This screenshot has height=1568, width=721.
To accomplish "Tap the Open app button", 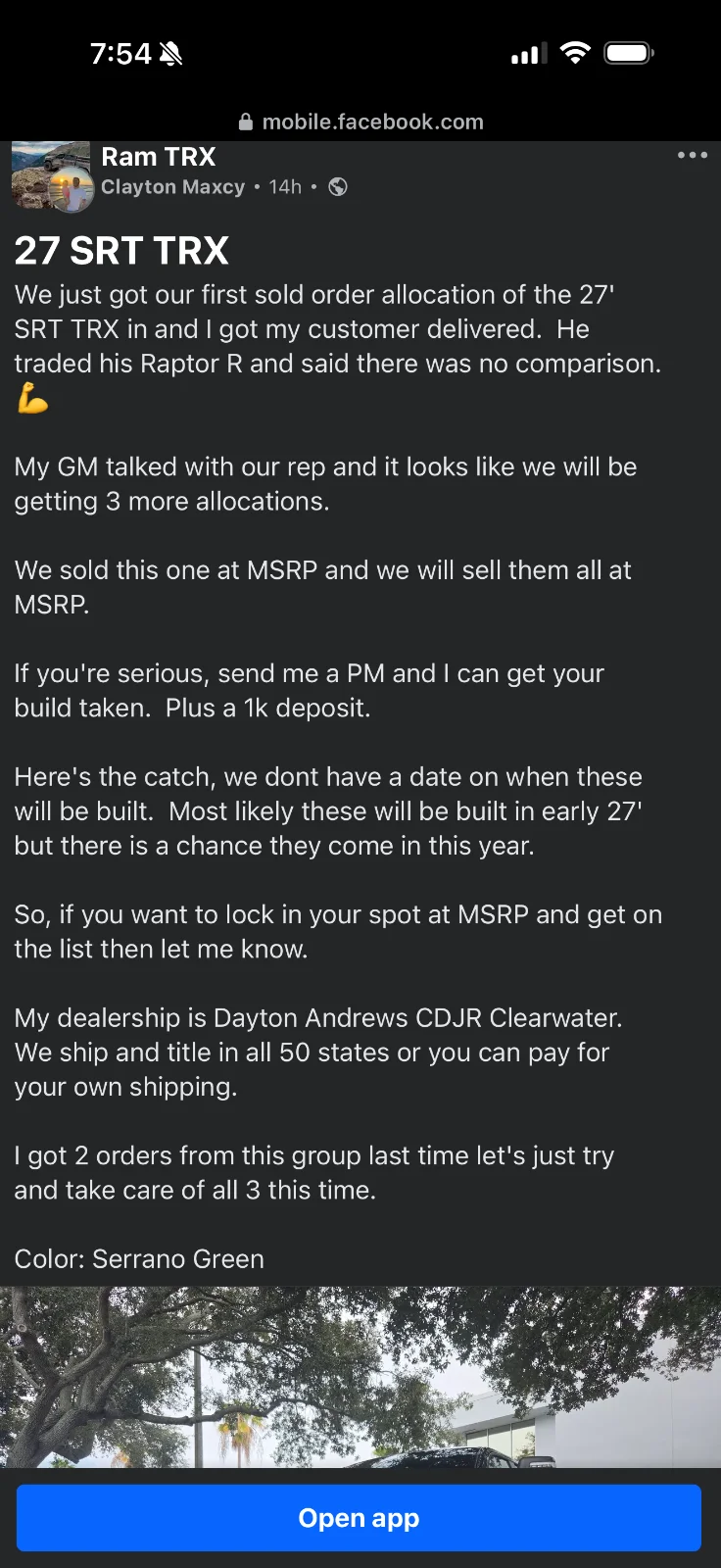I will tap(359, 1518).
